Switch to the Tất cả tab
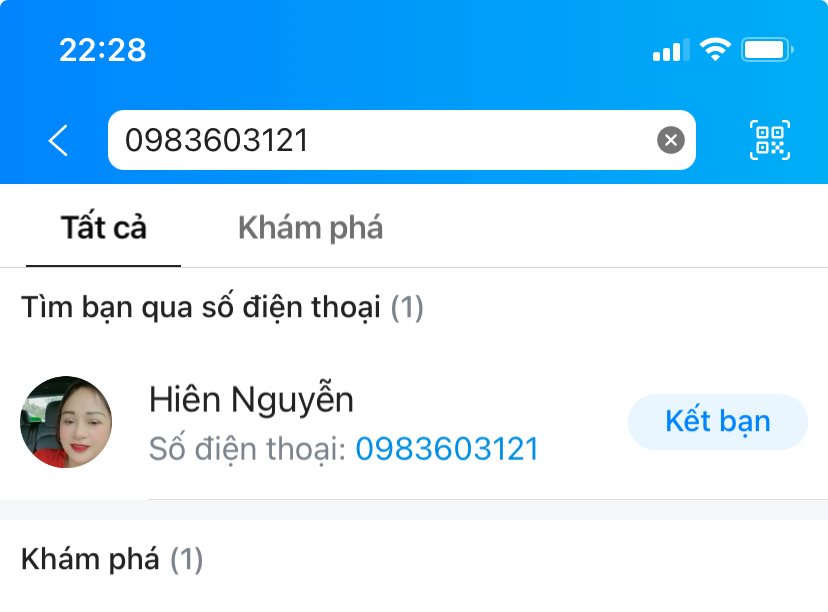 point(103,228)
